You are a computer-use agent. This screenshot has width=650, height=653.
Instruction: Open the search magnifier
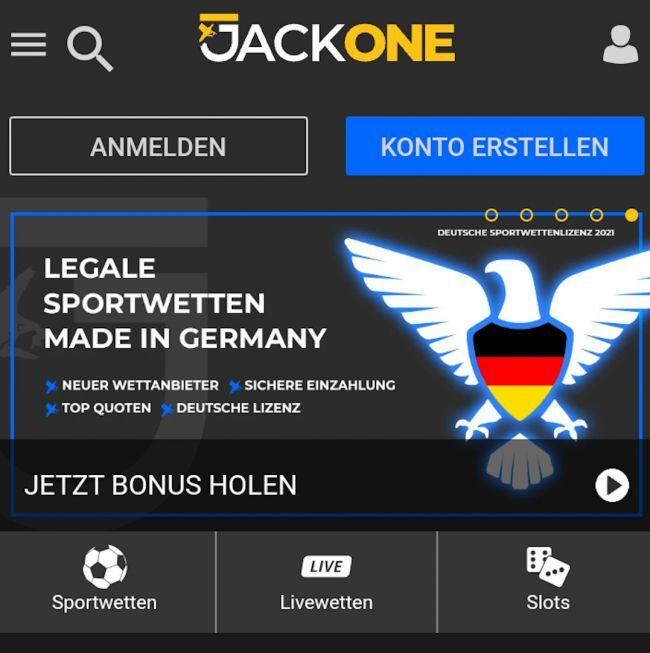point(89,48)
